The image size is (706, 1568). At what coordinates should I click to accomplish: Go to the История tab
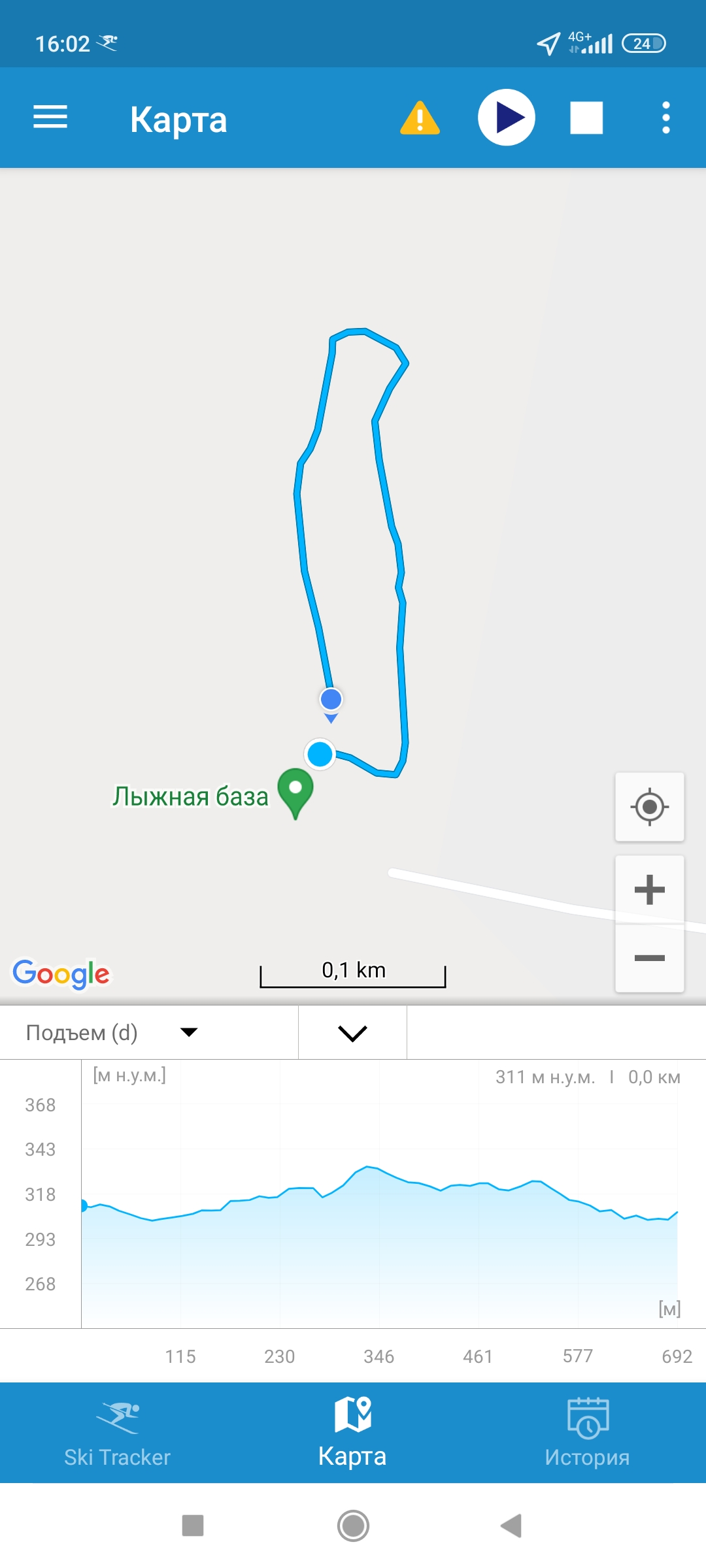tap(587, 1433)
